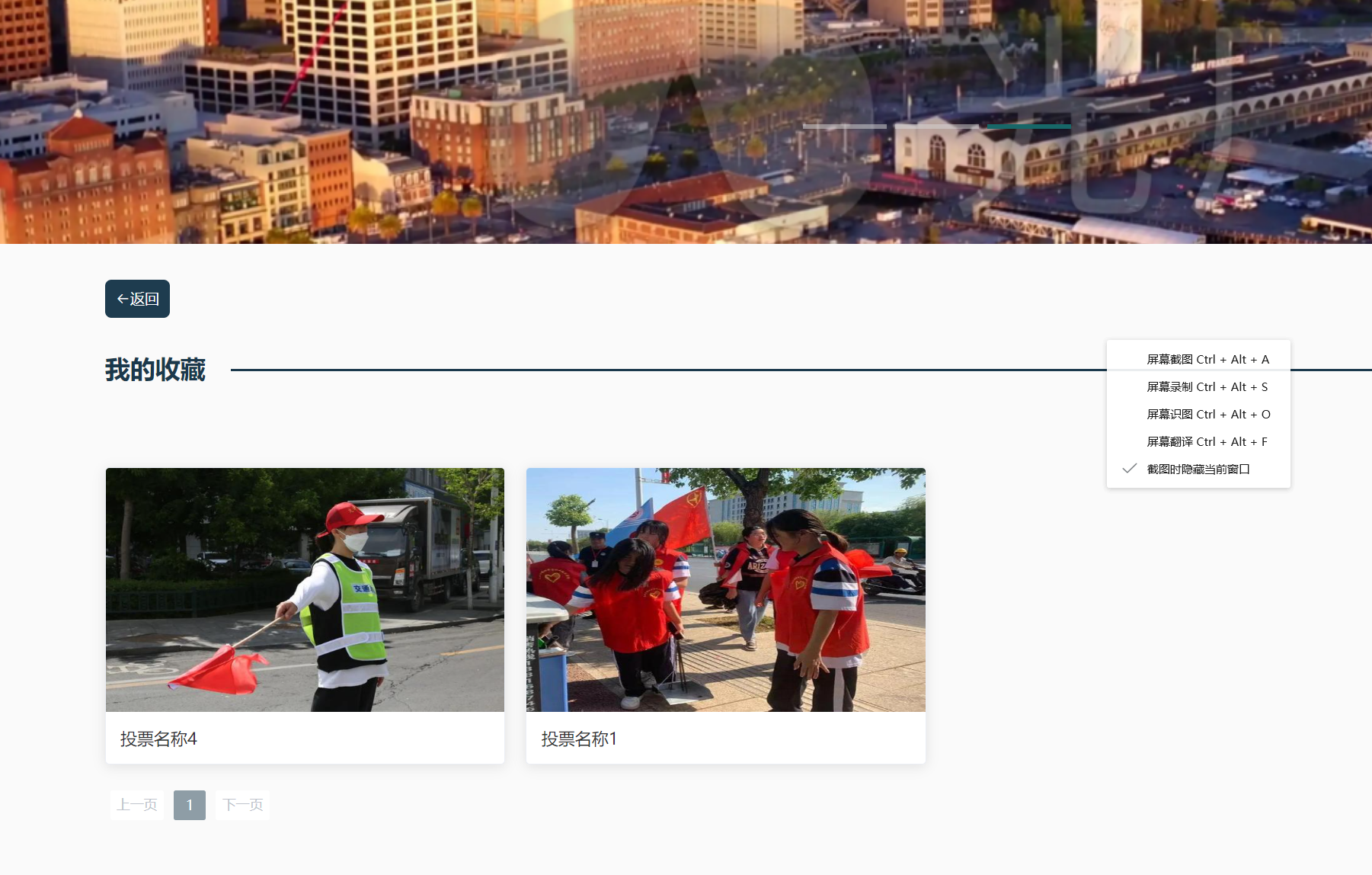Uncheck 截图时隐藏当前窗口 option
This screenshot has width=1372, height=875.
coord(1198,470)
